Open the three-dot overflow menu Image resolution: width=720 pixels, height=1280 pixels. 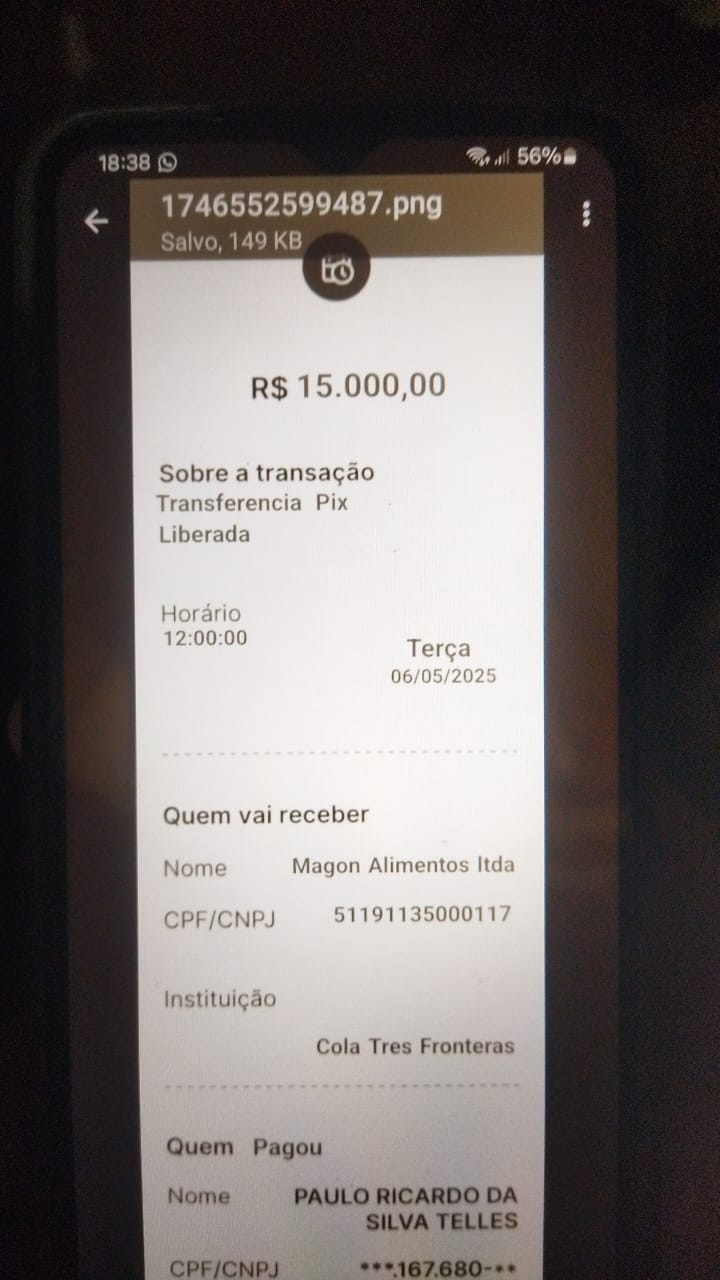[x=586, y=214]
